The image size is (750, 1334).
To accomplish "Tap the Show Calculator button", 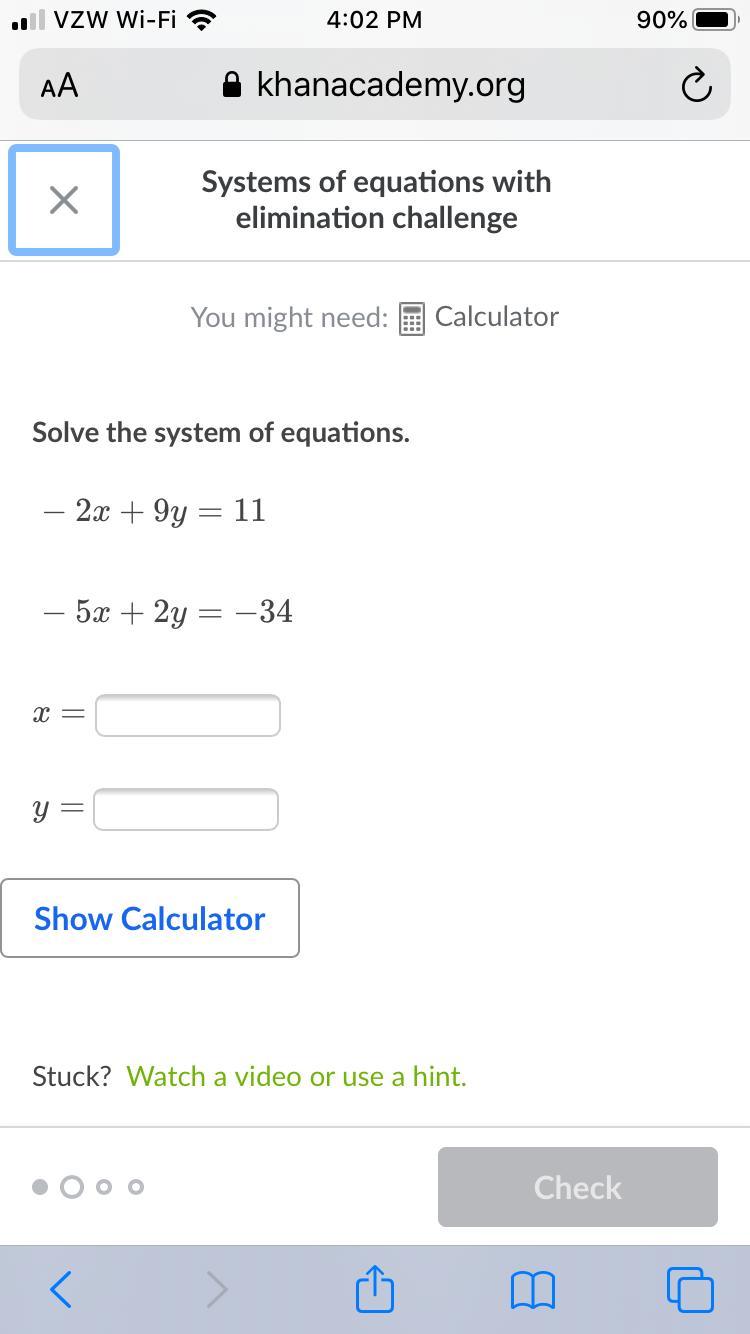I will 150,918.
